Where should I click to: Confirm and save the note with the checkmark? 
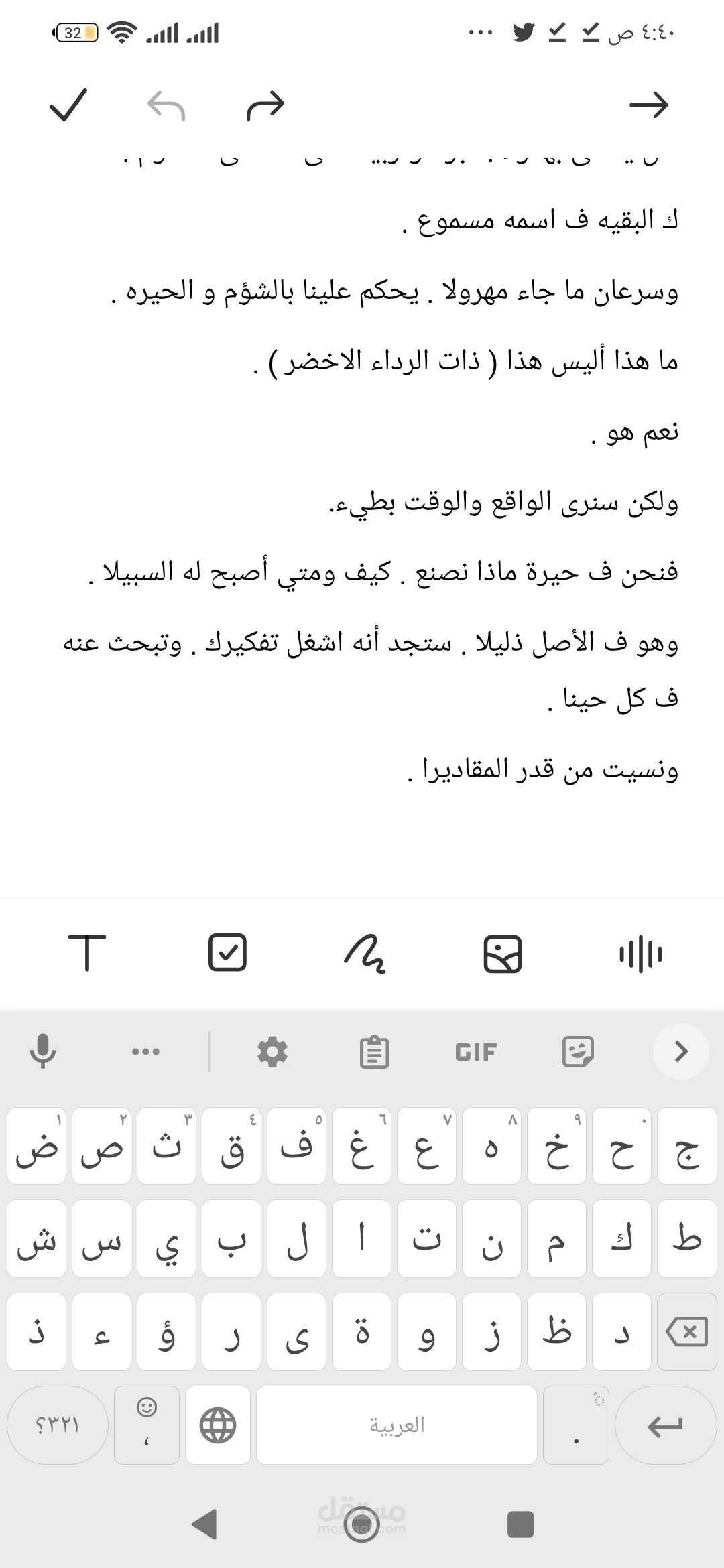68,105
